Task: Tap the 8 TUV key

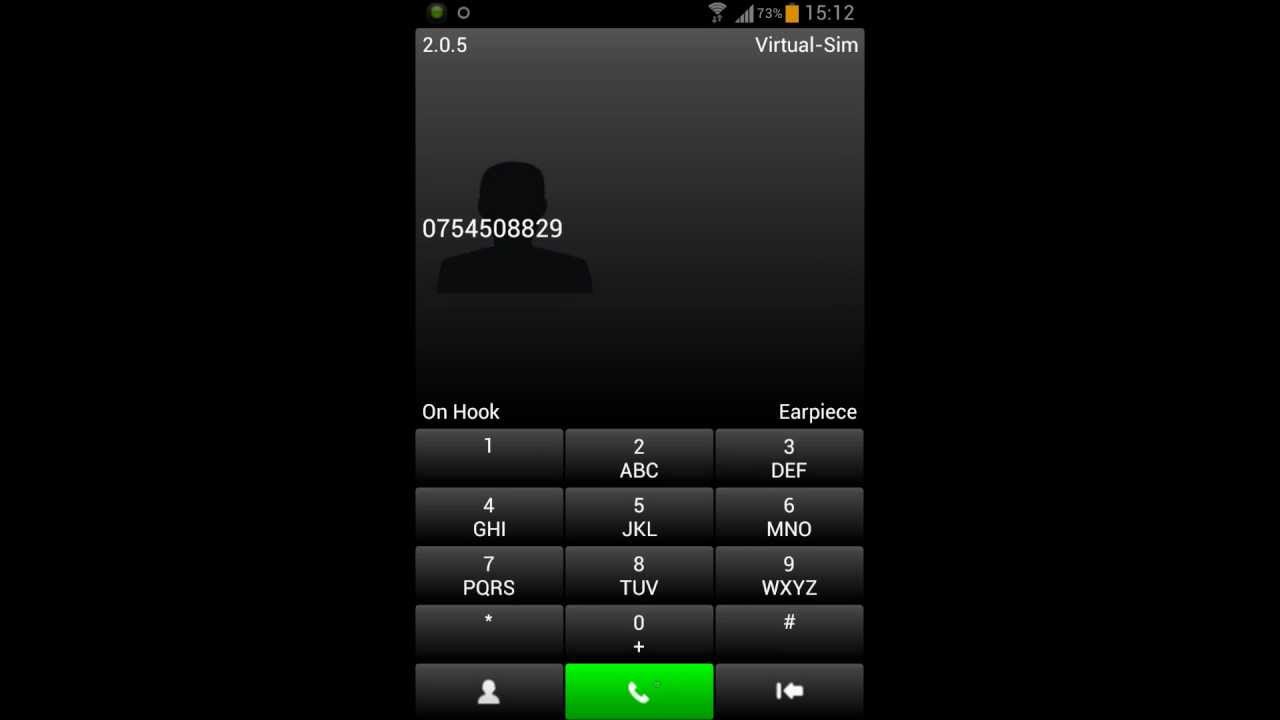Action: tap(639, 576)
